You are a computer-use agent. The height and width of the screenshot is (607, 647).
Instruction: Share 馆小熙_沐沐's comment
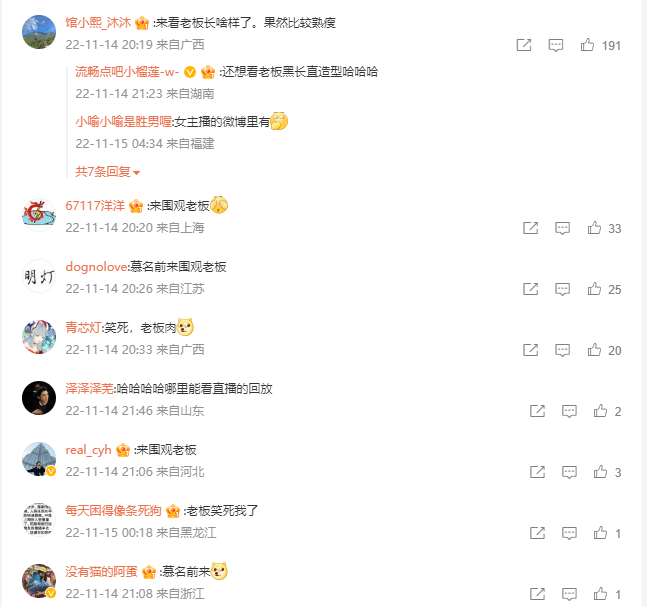click(523, 45)
